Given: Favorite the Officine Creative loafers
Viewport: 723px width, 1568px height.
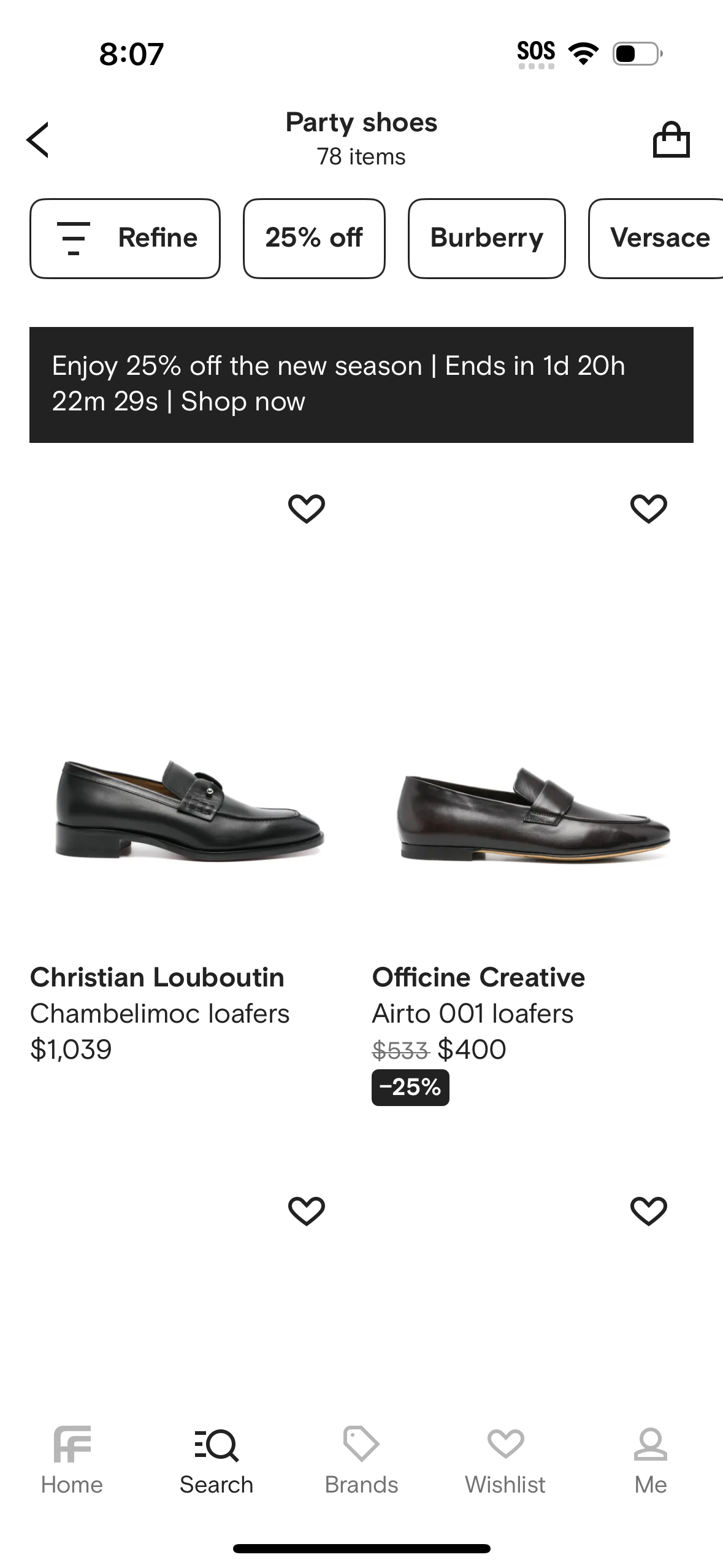Looking at the screenshot, I should 648,508.
